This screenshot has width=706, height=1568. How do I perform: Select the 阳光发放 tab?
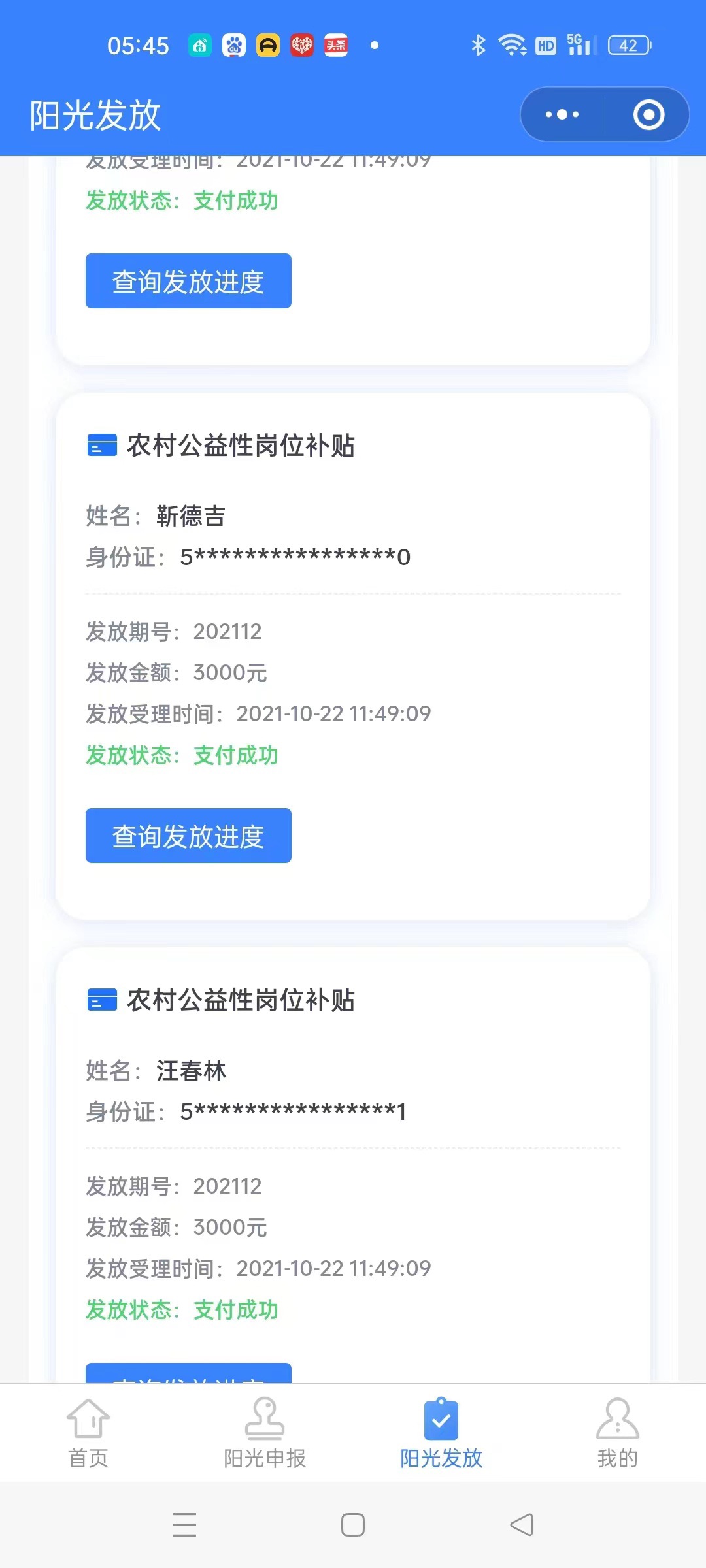point(441,1432)
